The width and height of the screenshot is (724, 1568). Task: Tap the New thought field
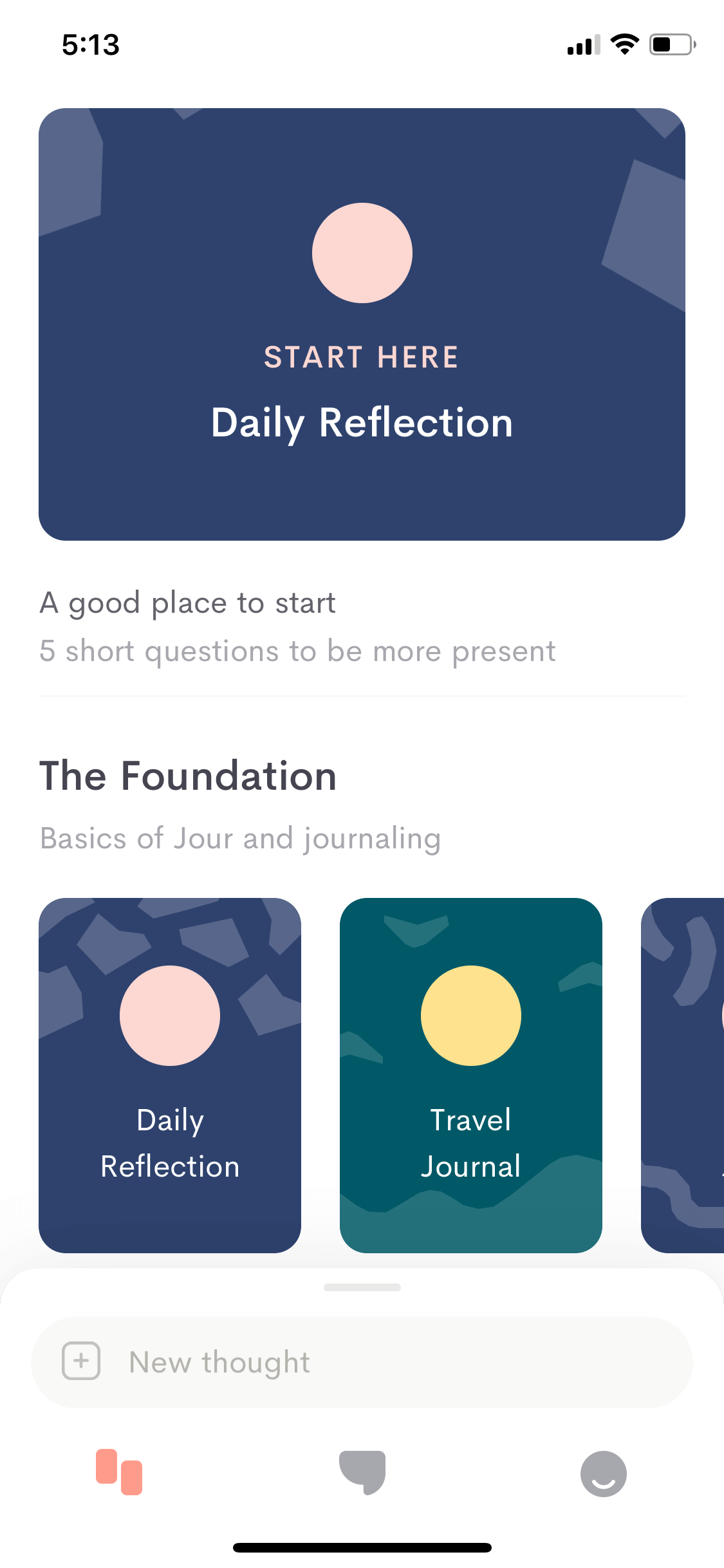362,1361
